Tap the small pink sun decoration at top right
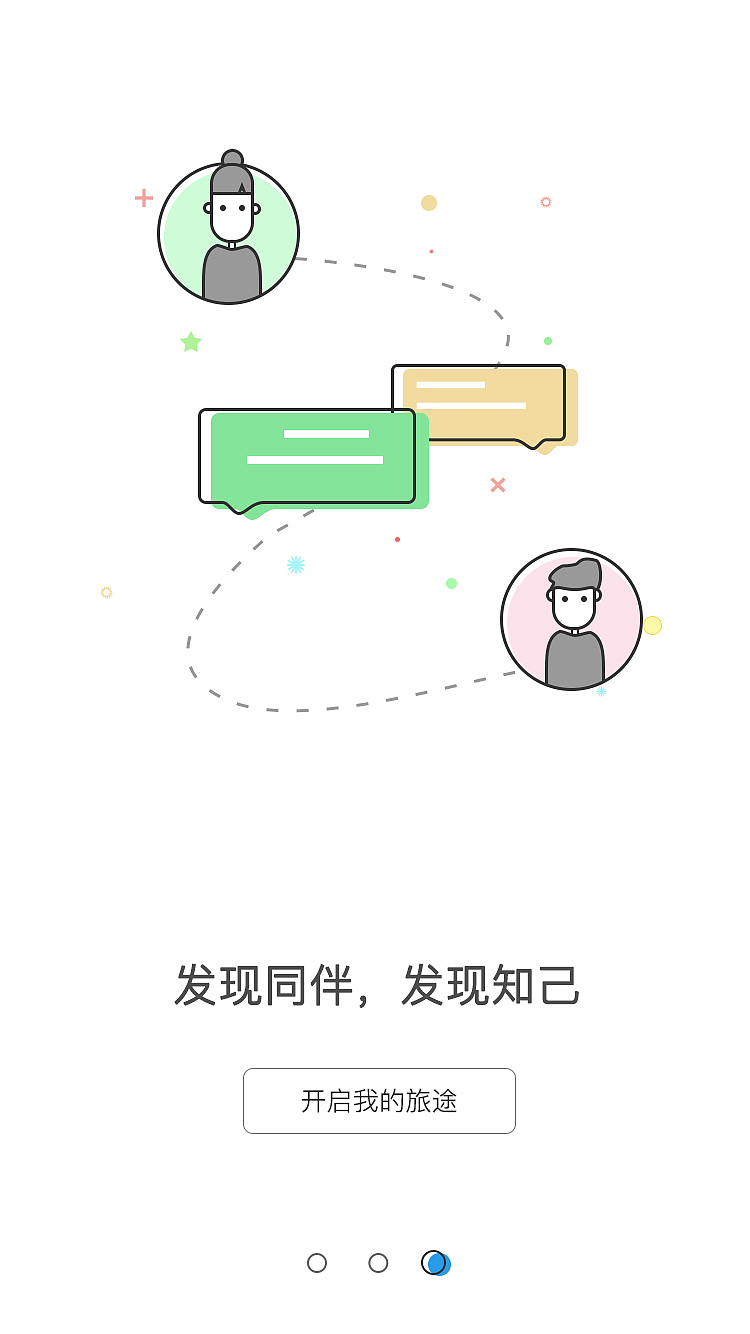This screenshot has width=750, height=1334. click(545, 201)
